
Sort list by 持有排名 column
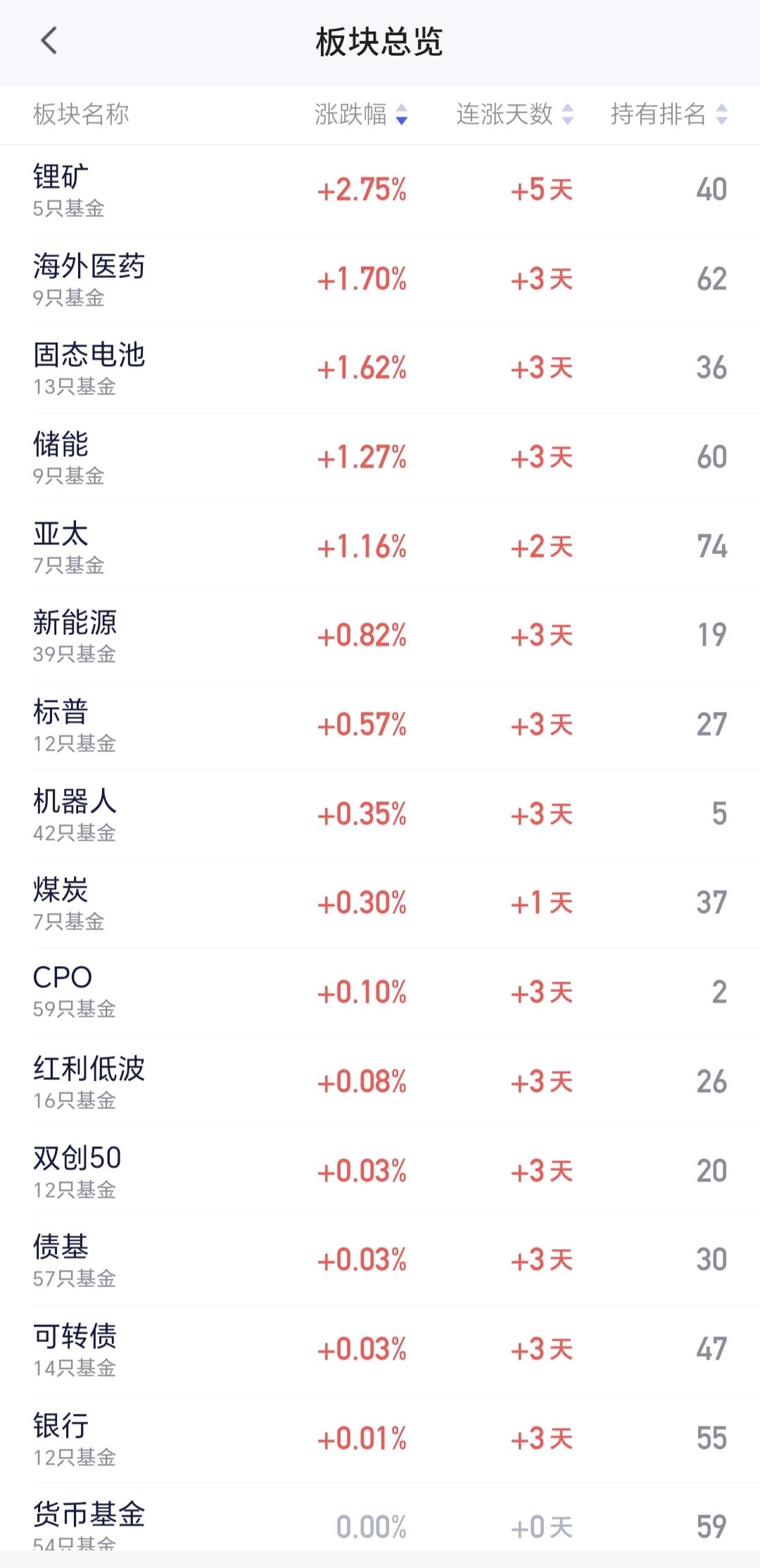pyautogui.click(x=668, y=114)
